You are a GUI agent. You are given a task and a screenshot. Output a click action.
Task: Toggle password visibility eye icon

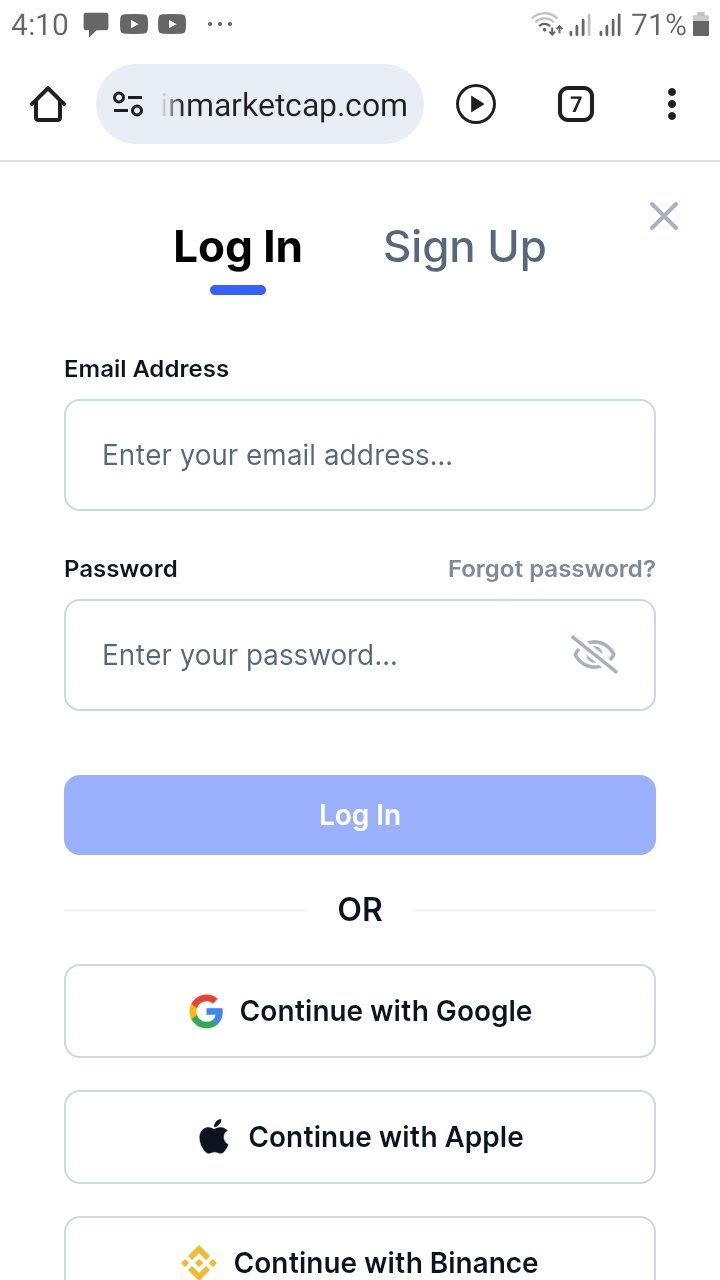(x=594, y=655)
